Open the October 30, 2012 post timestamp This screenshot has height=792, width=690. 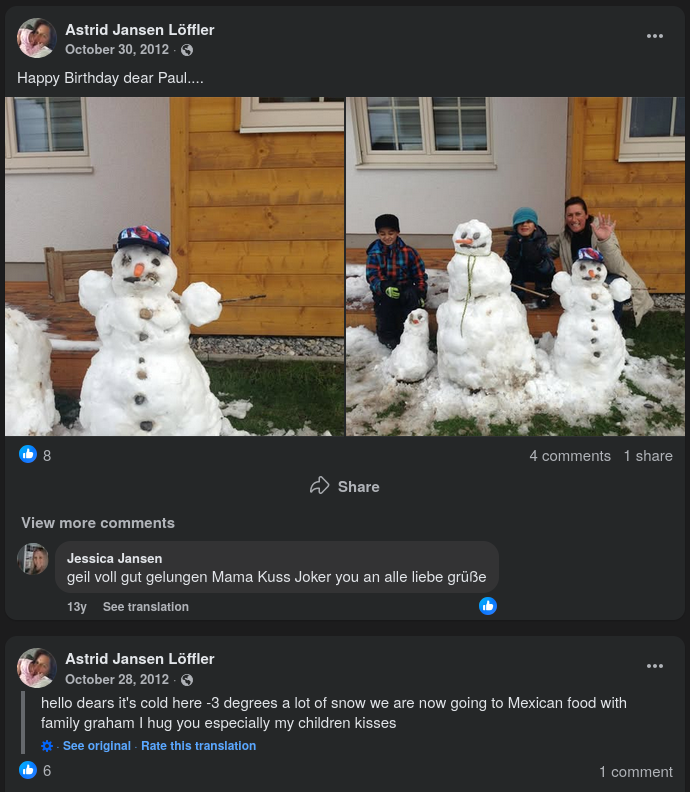pyautogui.click(x=117, y=50)
